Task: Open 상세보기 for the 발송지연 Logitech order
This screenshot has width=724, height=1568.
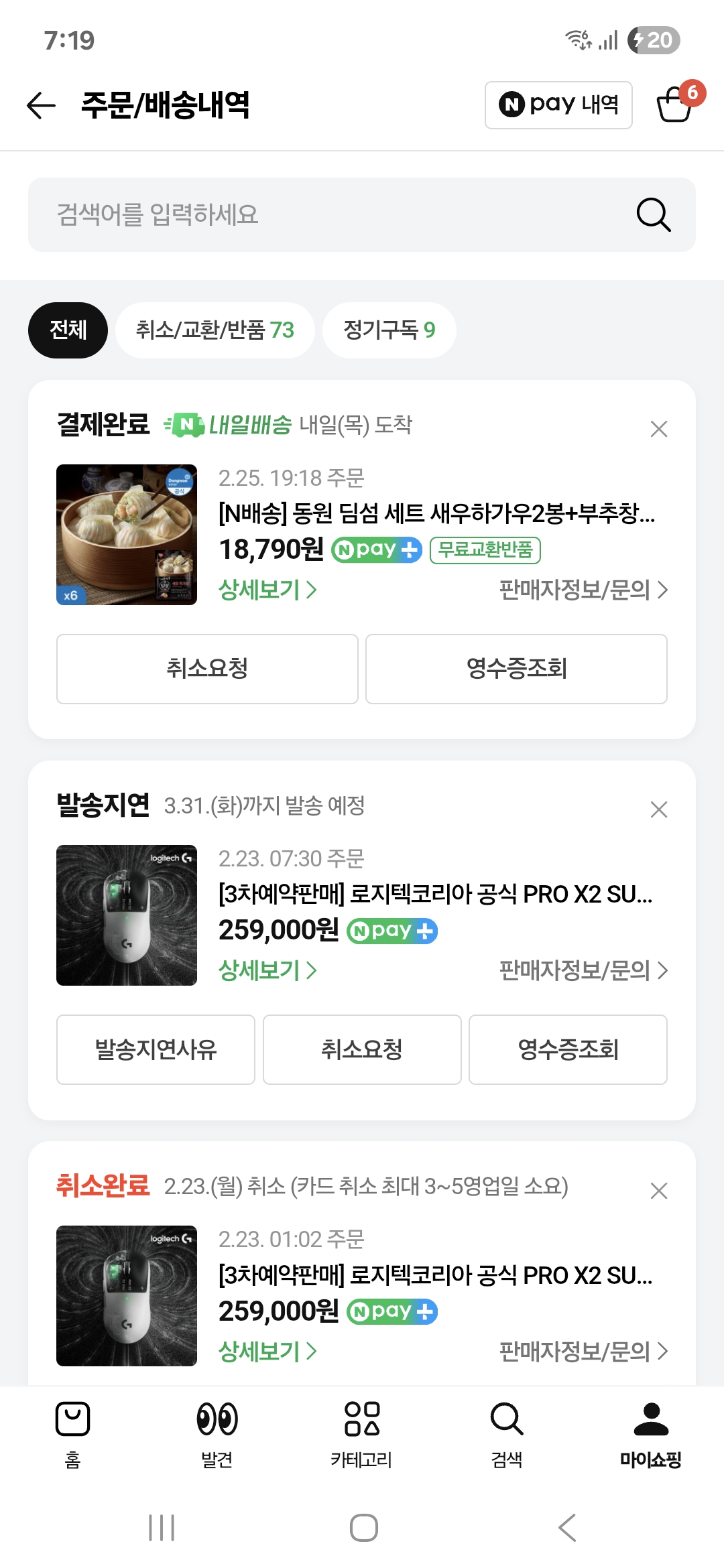Action: click(x=267, y=970)
